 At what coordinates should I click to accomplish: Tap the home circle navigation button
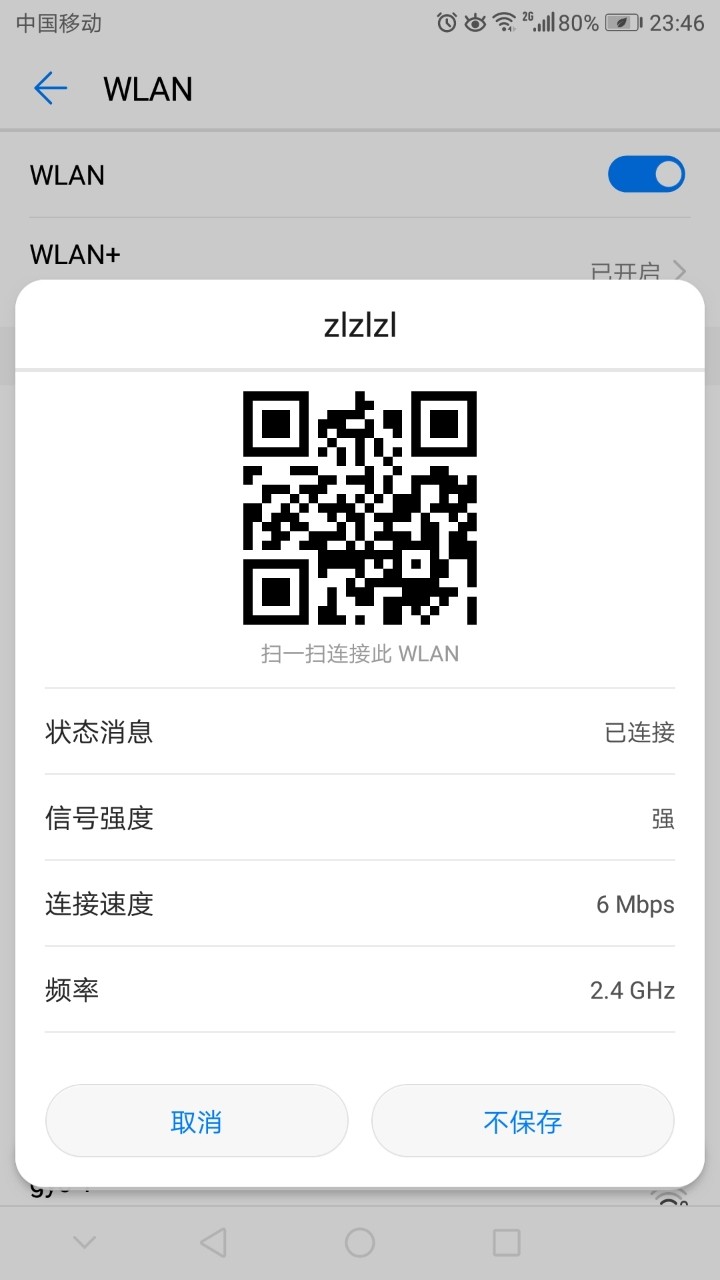[x=360, y=1240]
